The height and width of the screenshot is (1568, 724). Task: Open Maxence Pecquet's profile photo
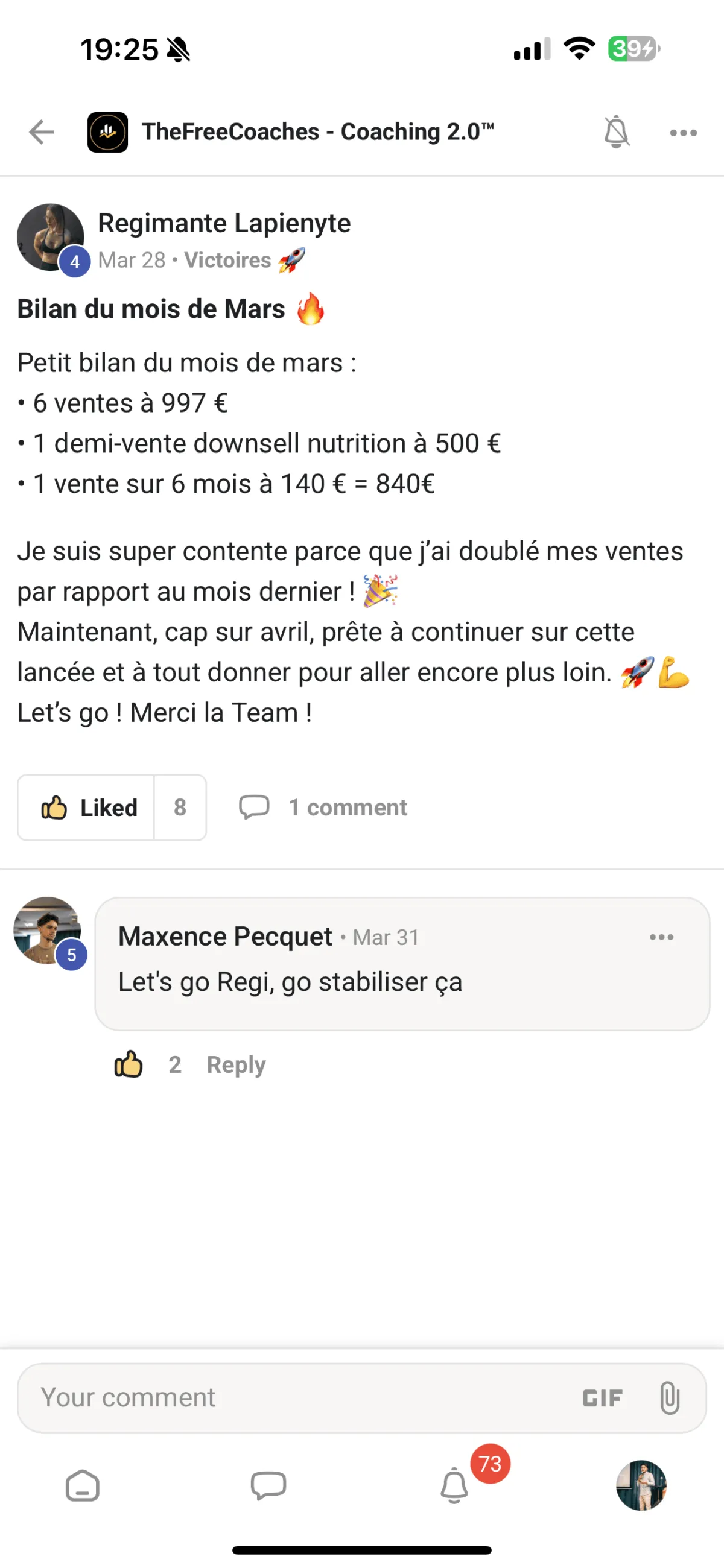tap(48, 930)
